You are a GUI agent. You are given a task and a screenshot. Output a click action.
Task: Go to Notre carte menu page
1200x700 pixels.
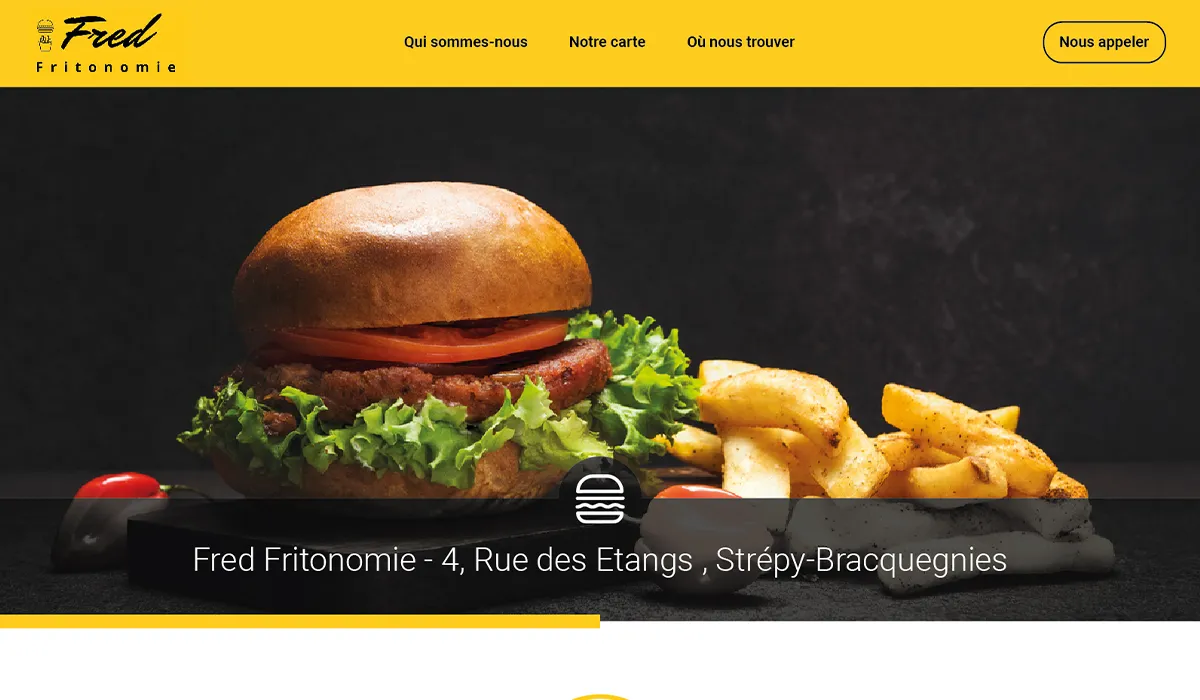(607, 42)
